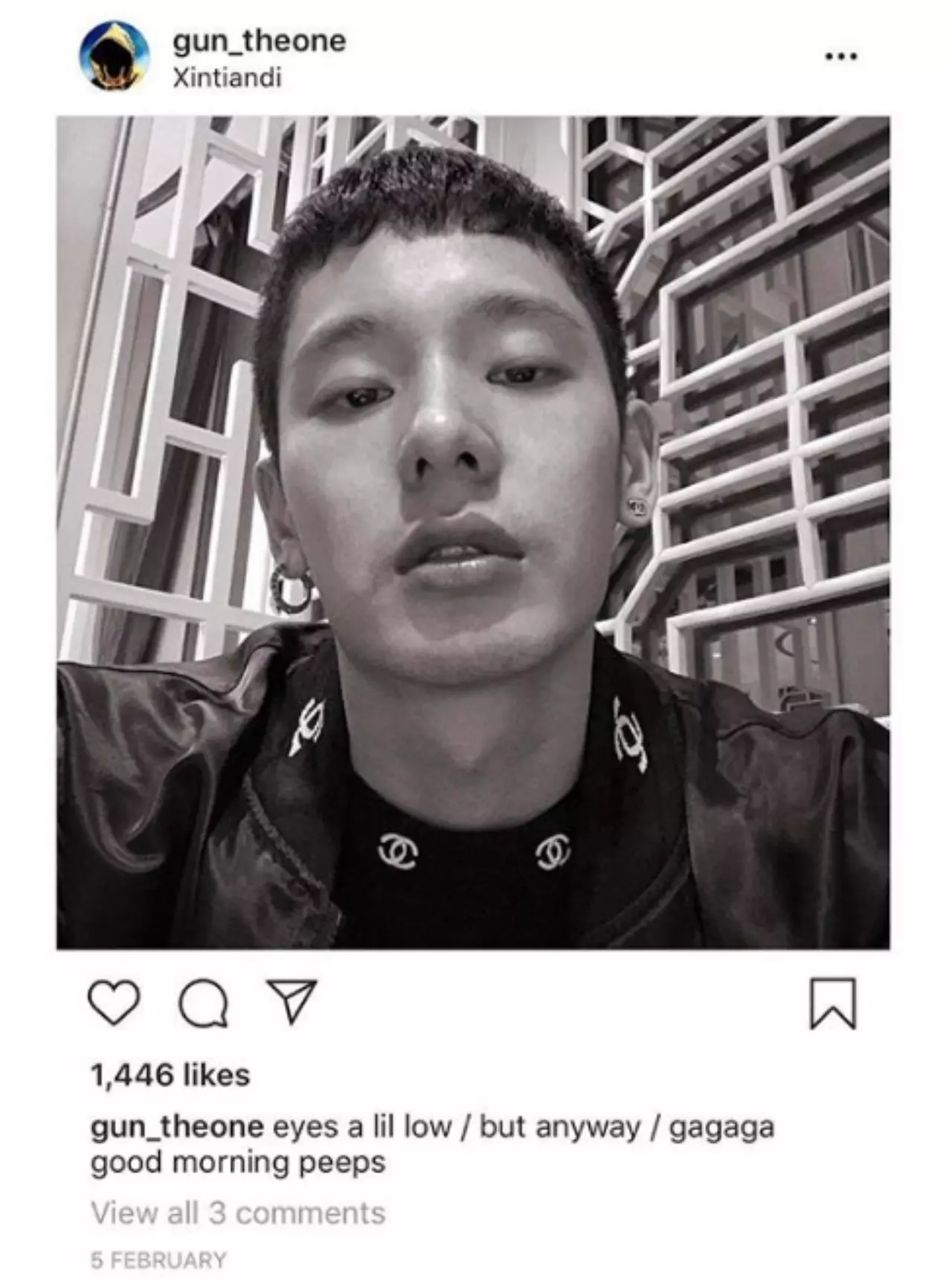
Task: Bookmark this post
Action: coord(832,1003)
